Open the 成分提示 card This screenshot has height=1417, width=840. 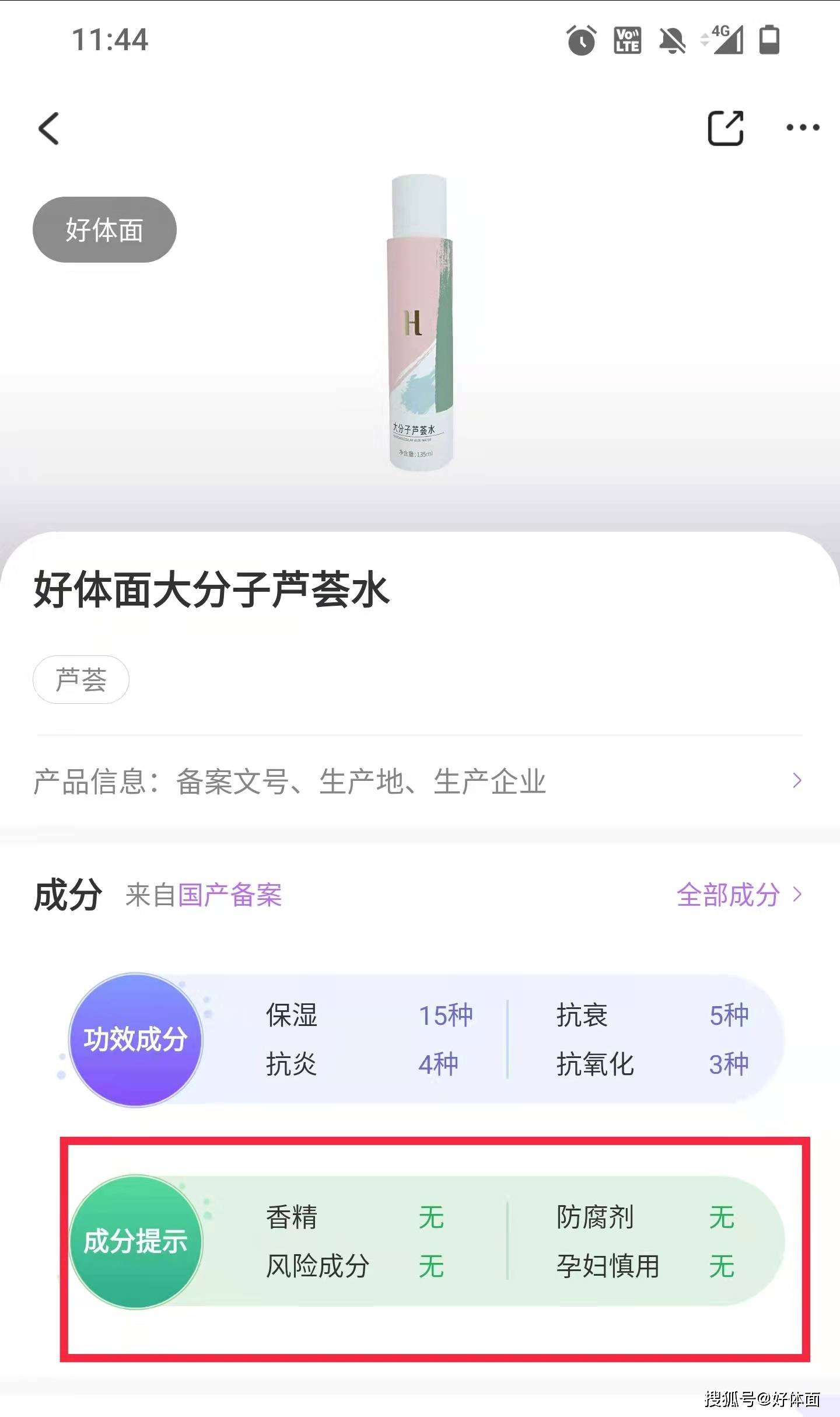click(x=426, y=1242)
